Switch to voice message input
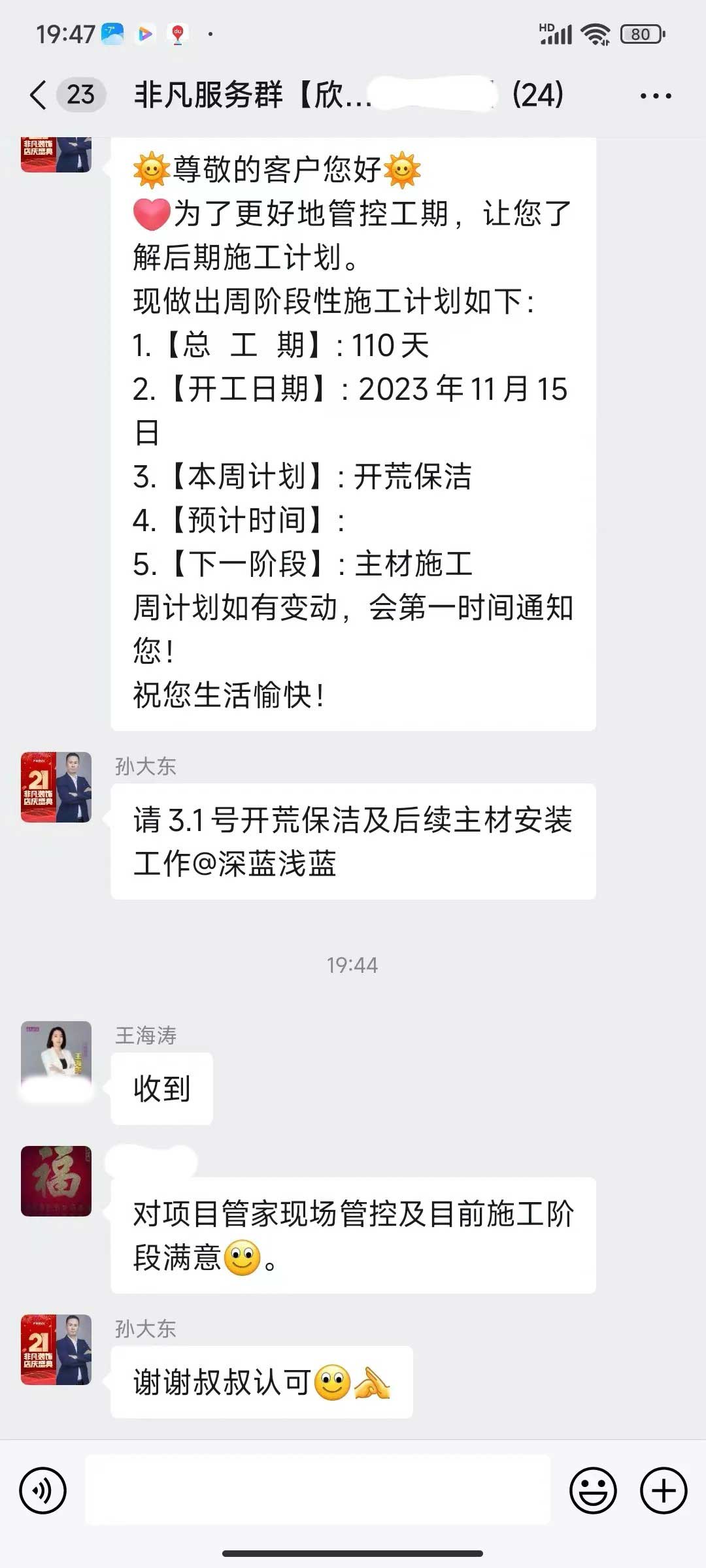The image size is (706, 1568). pos(43,1491)
